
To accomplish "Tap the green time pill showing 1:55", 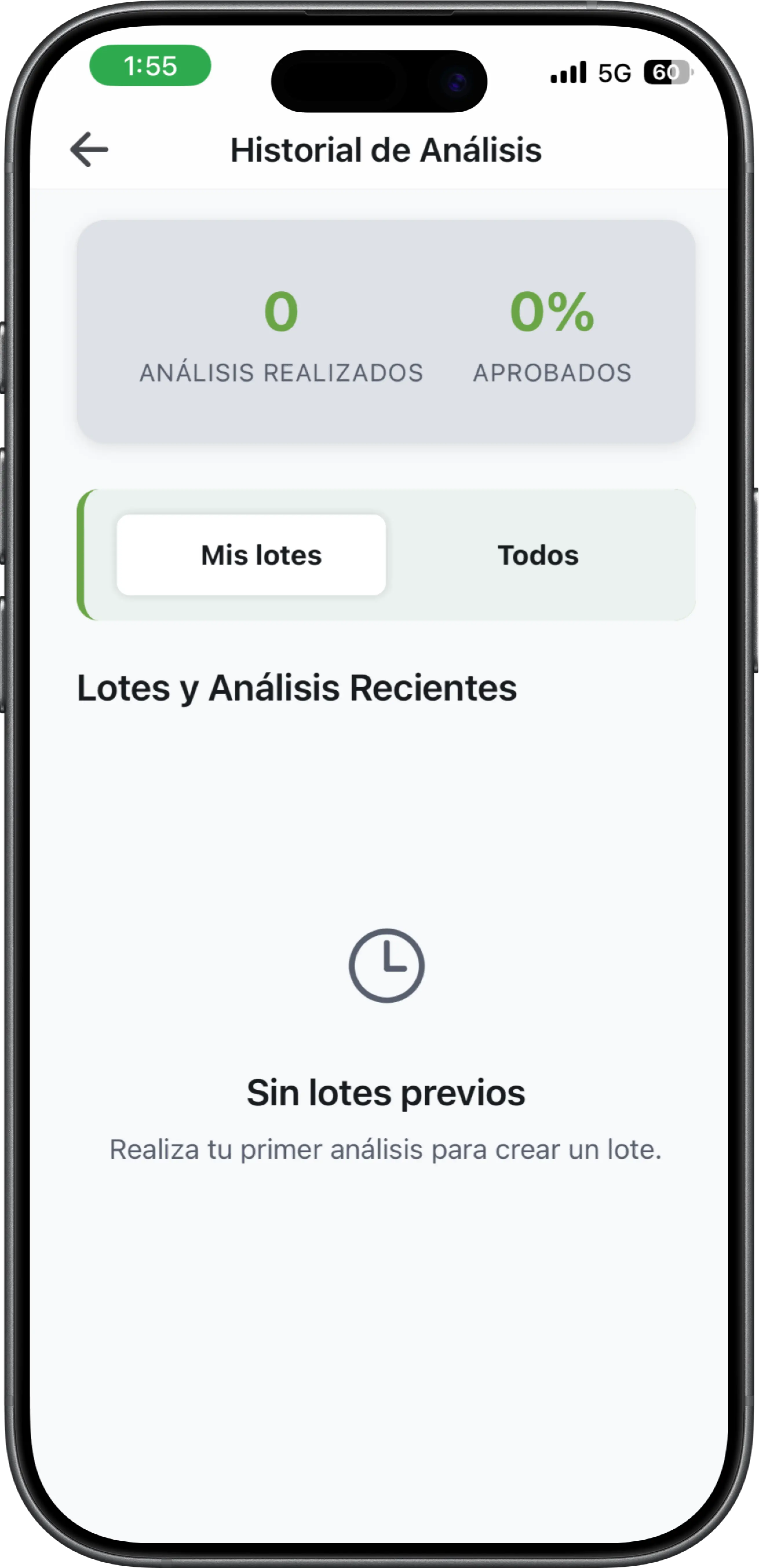I will coord(151,66).
